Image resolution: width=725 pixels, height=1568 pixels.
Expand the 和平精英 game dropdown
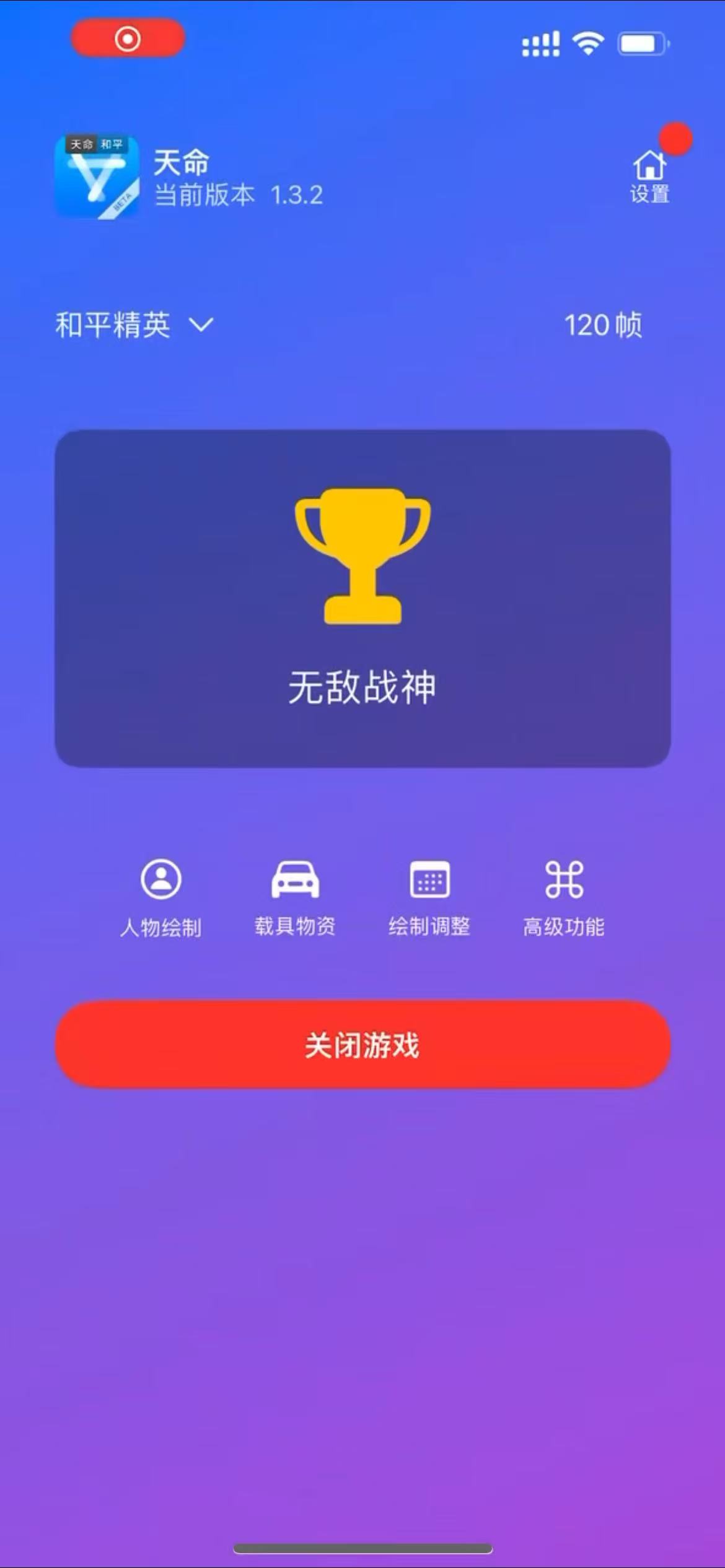[134, 325]
